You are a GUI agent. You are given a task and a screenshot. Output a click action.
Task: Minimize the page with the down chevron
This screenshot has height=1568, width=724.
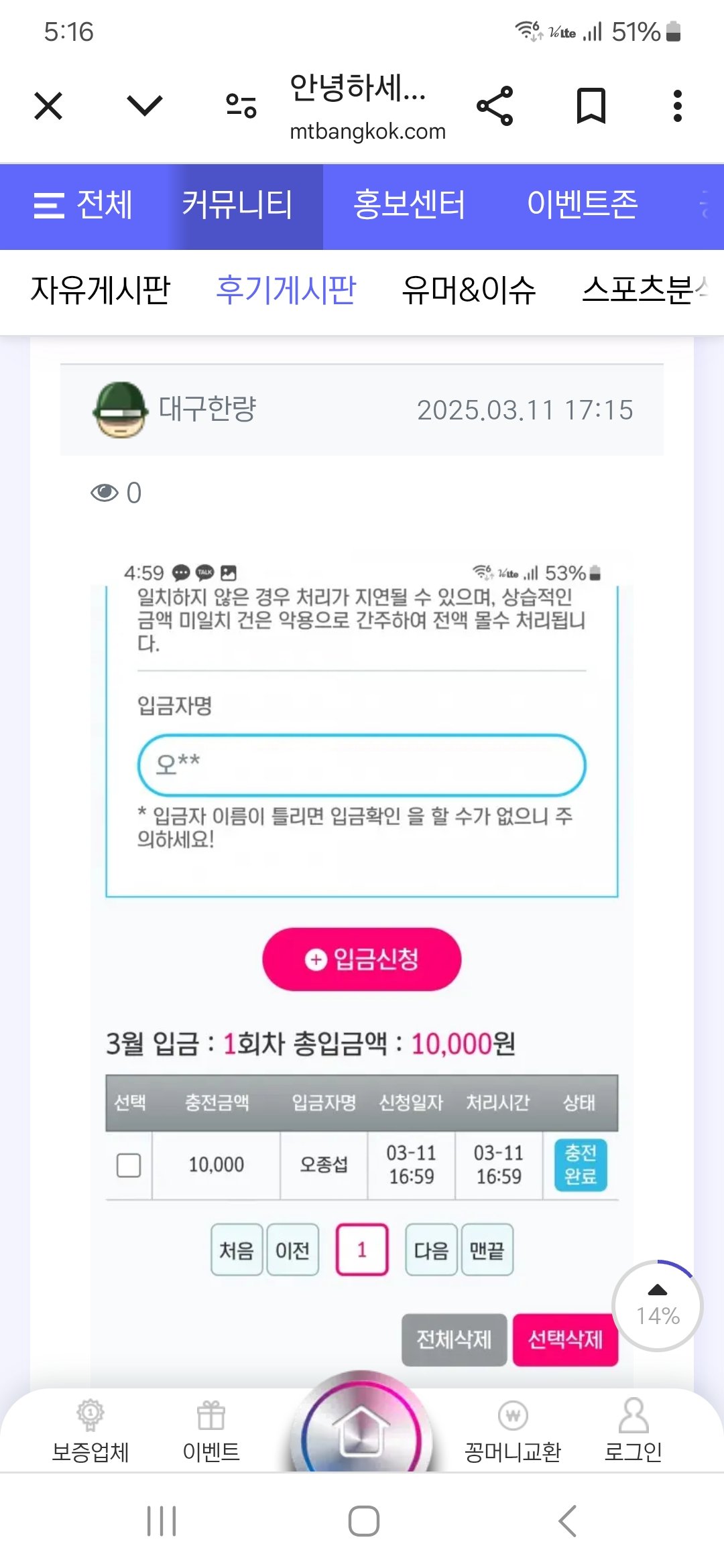click(144, 106)
